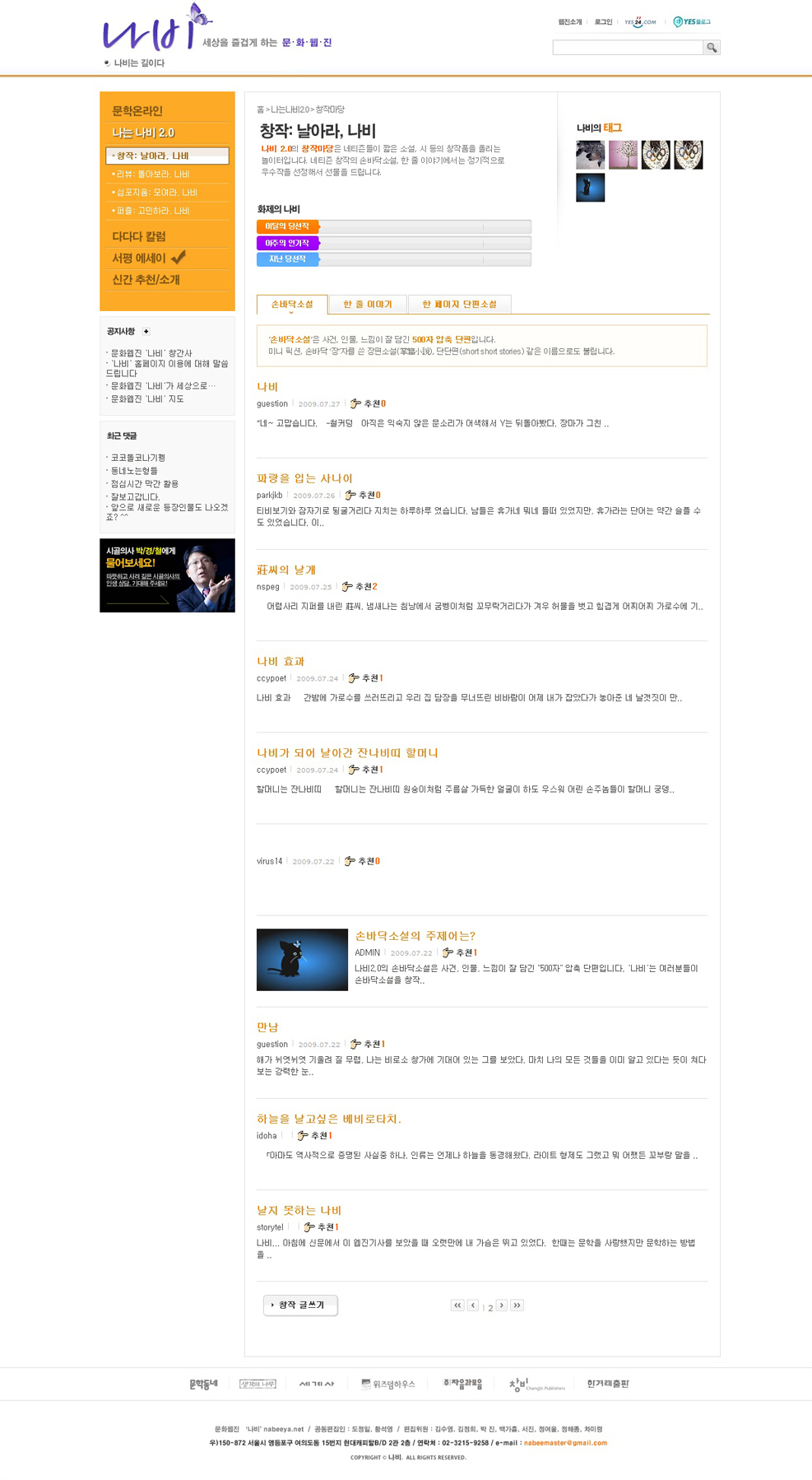Open the post 날지 못하는 나비

299,1210
